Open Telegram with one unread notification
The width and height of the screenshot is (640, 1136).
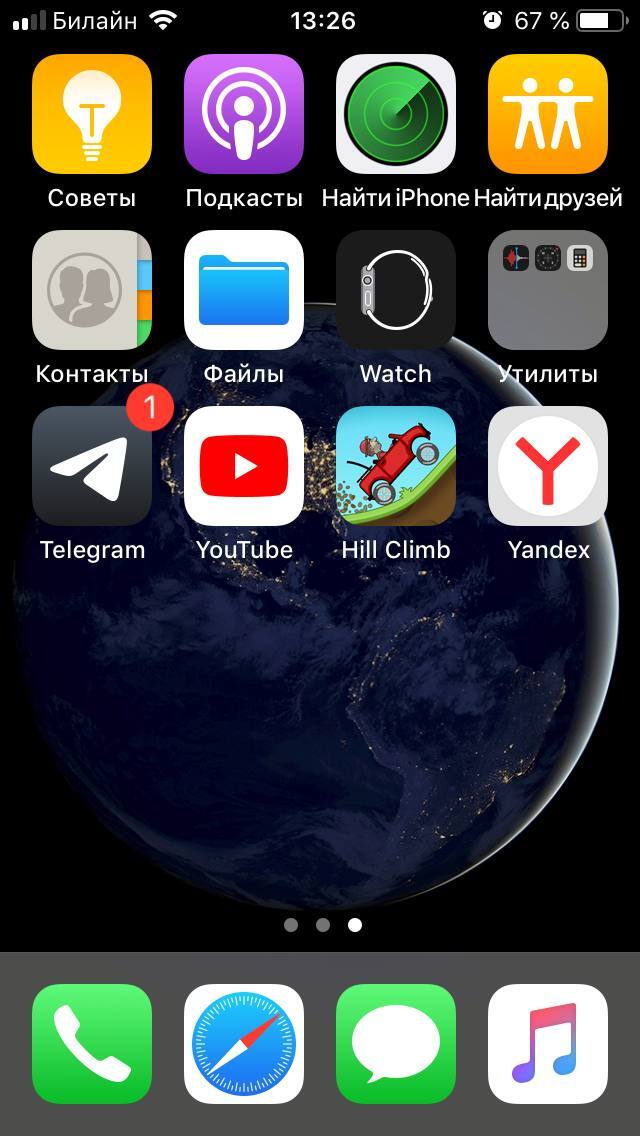(x=92, y=466)
